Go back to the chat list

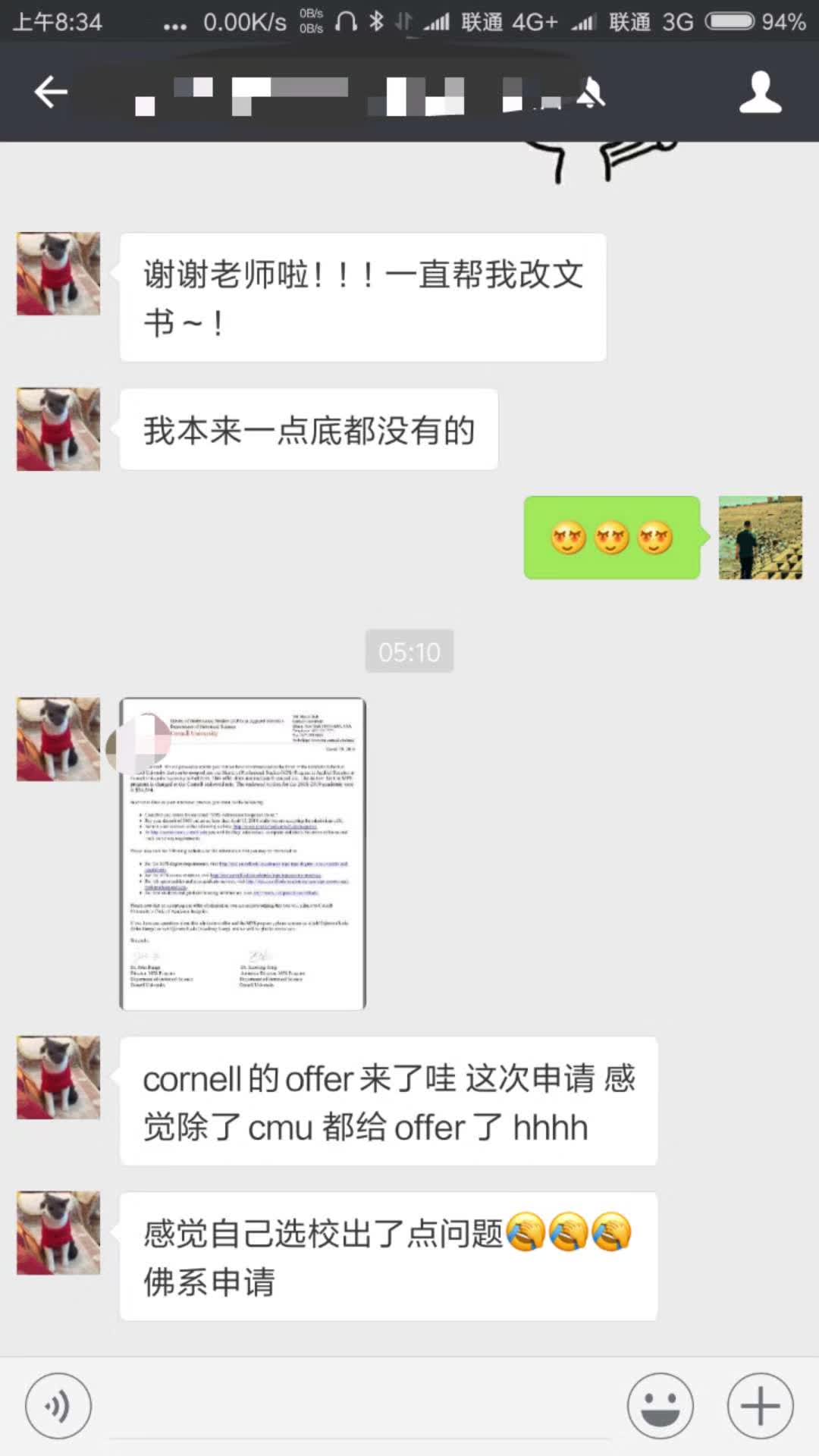51,93
